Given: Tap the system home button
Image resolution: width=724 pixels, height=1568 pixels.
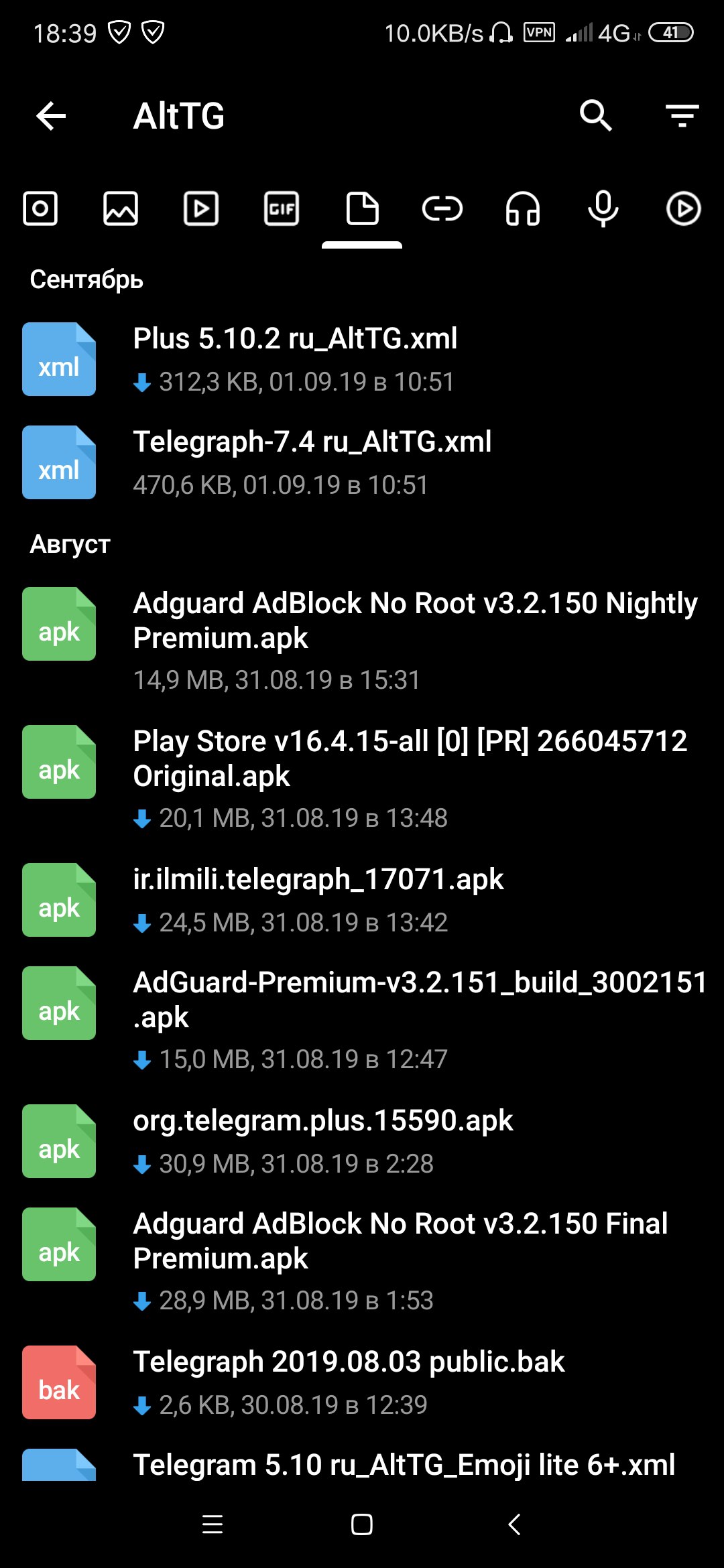Looking at the screenshot, I should (362, 1524).
